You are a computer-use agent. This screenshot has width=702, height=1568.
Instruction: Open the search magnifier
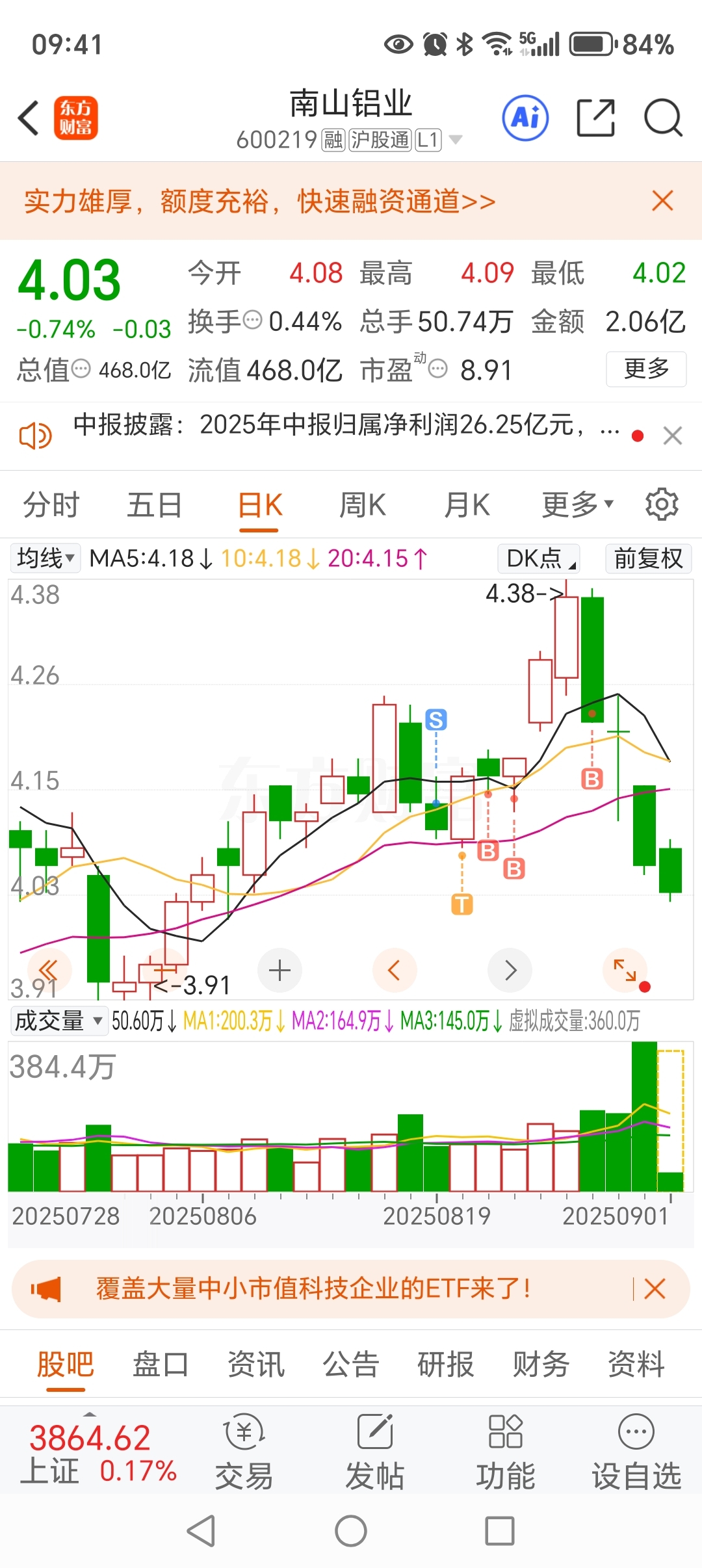pos(663,118)
